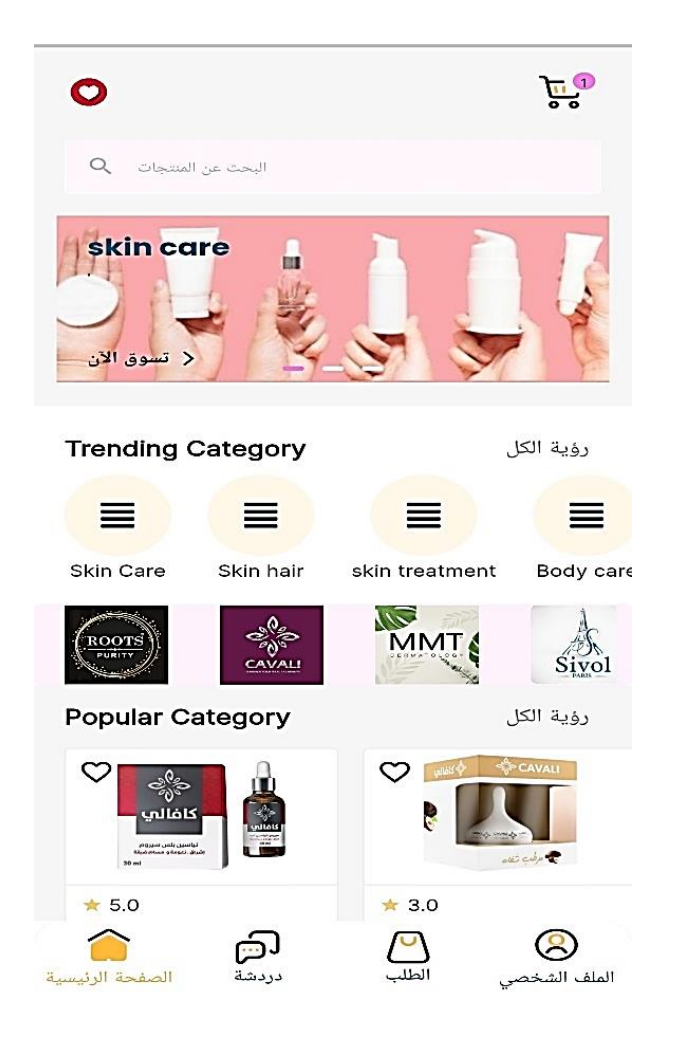Tap the product search field
This screenshot has height=1037, width=675.
(333, 167)
